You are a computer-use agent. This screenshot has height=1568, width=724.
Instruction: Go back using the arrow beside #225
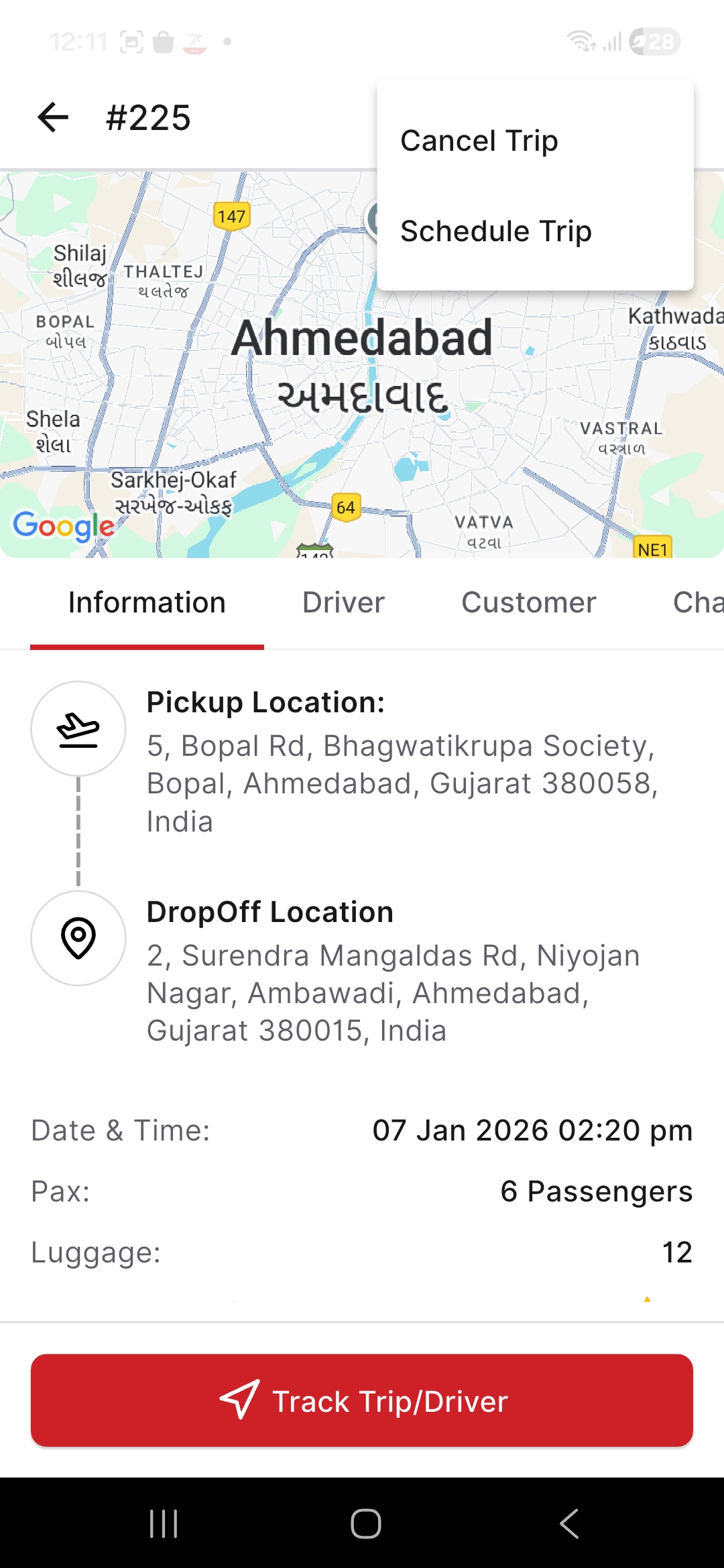pos(54,118)
